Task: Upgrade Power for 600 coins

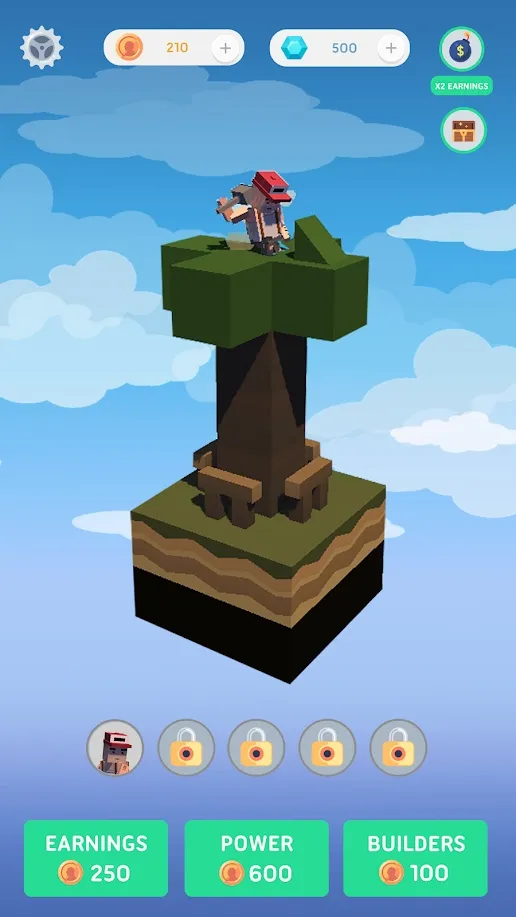Action: pos(256,858)
